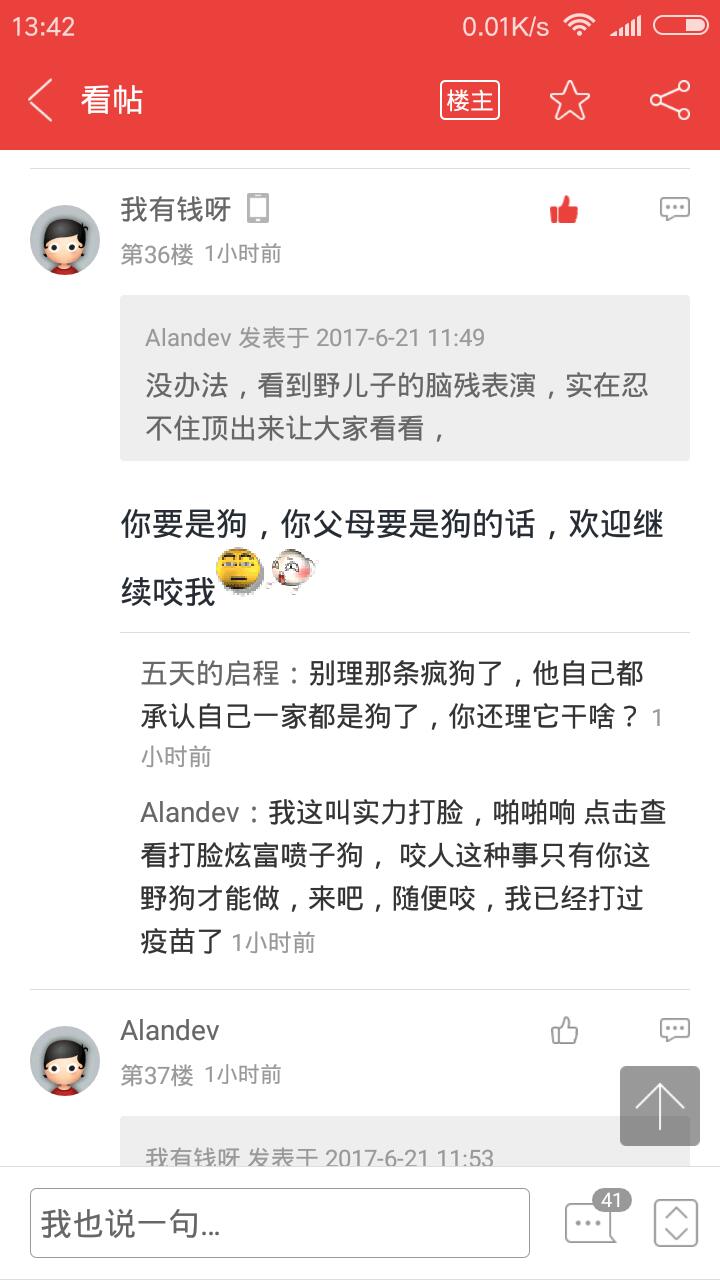Image resolution: width=720 pixels, height=1280 pixels.
Task: Jump back to top with arrow button
Action: pos(659,1105)
